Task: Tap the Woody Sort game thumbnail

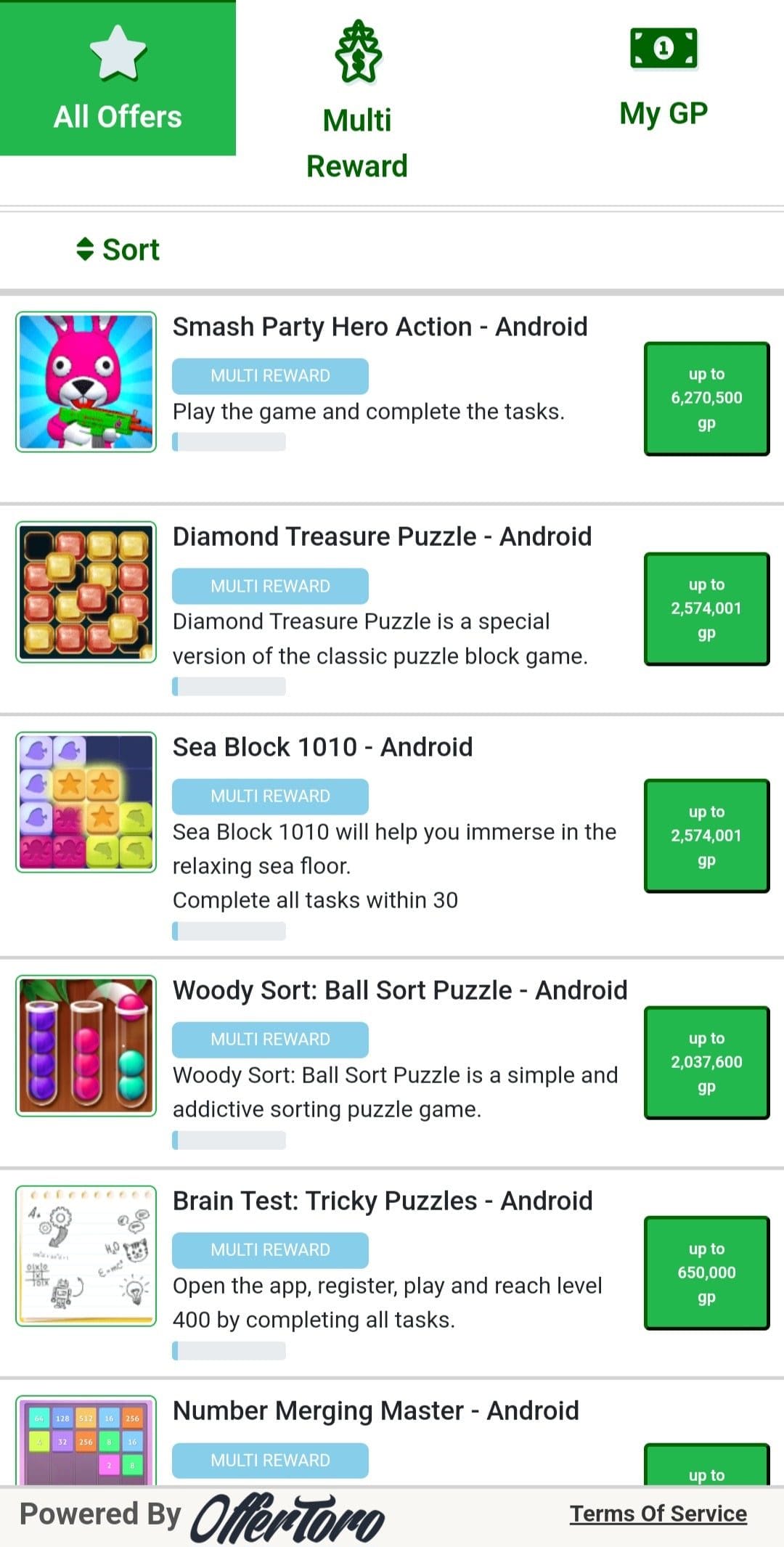Action: click(x=86, y=1045)
